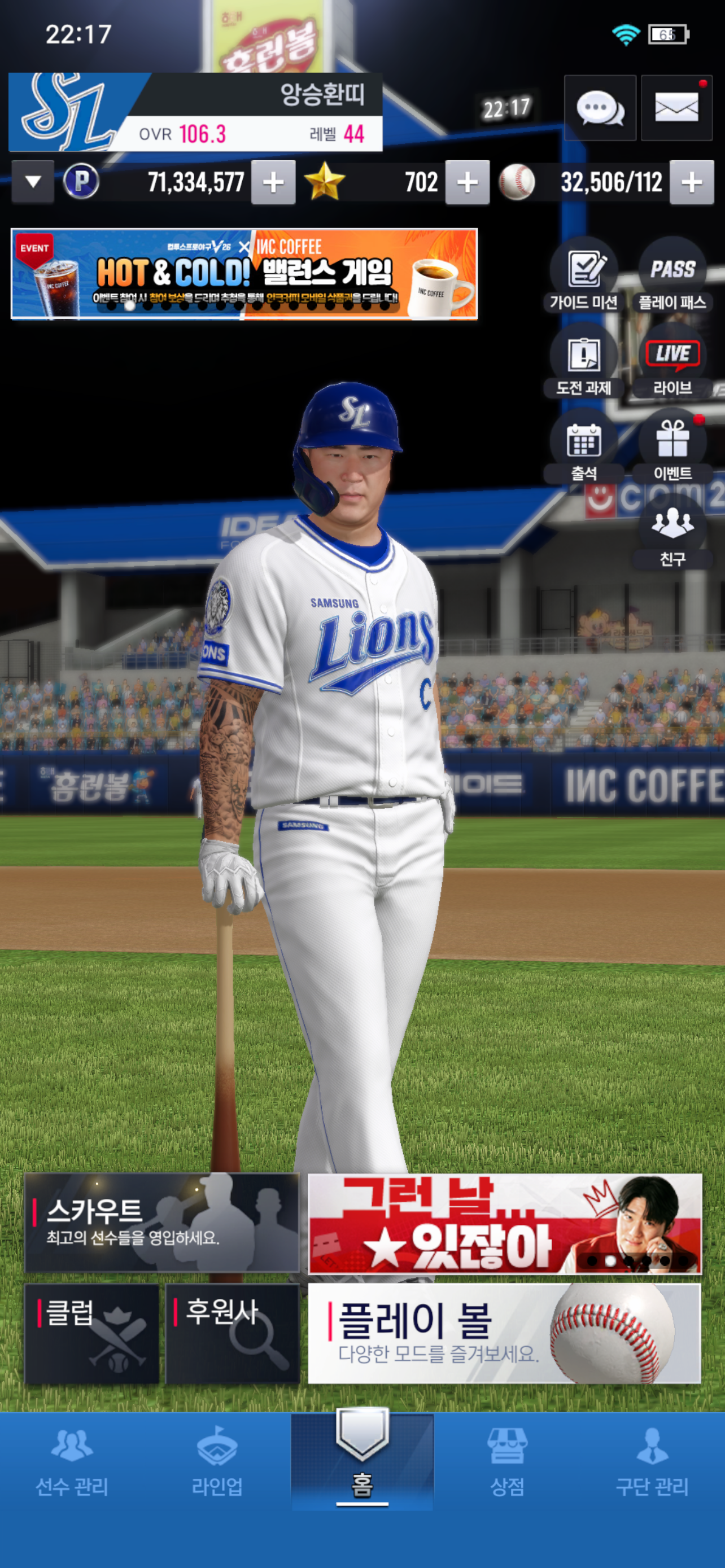The width and height of the screenshot is (725, 1568).
Task: Open the 후원사 tile
Action: point(233,1334)
